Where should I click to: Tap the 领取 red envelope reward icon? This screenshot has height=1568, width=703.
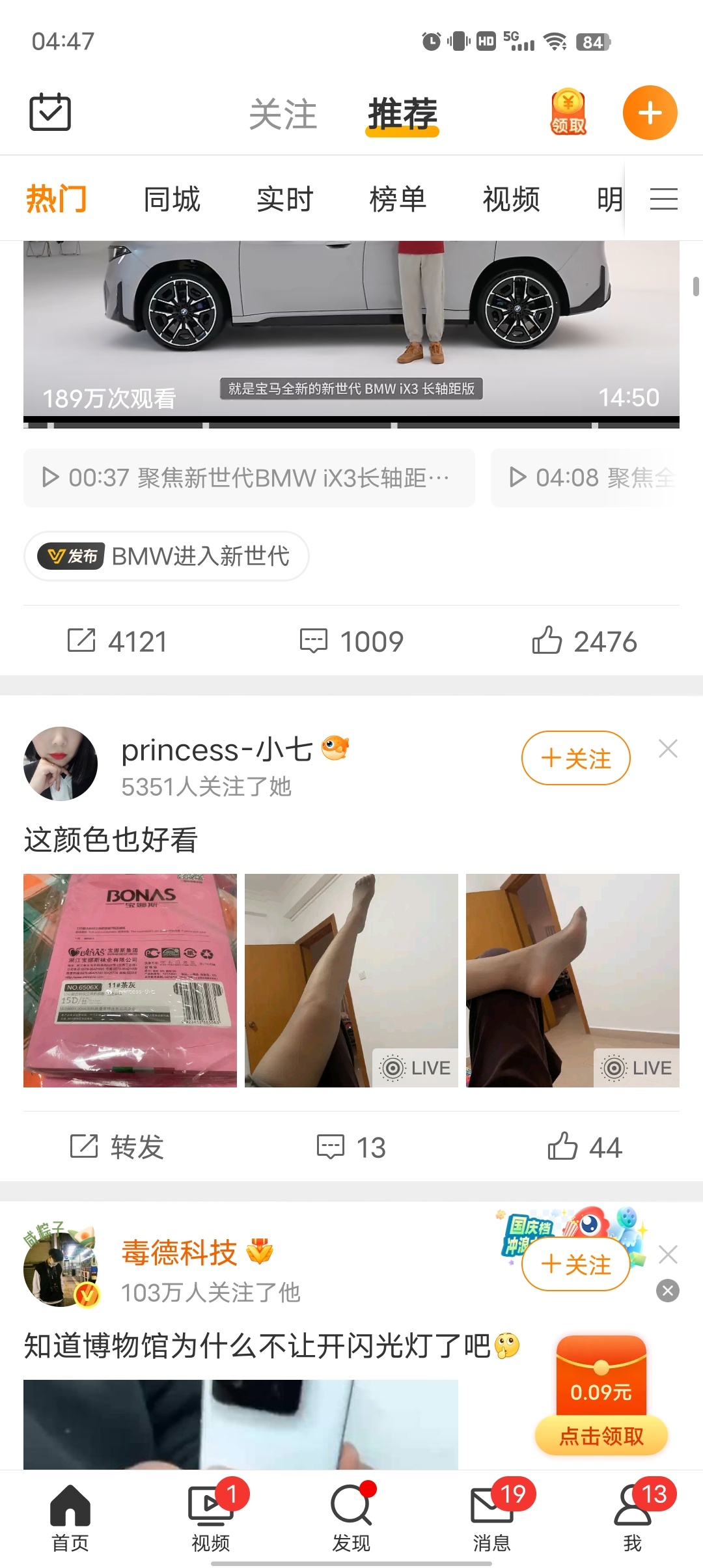click(566, 112)
